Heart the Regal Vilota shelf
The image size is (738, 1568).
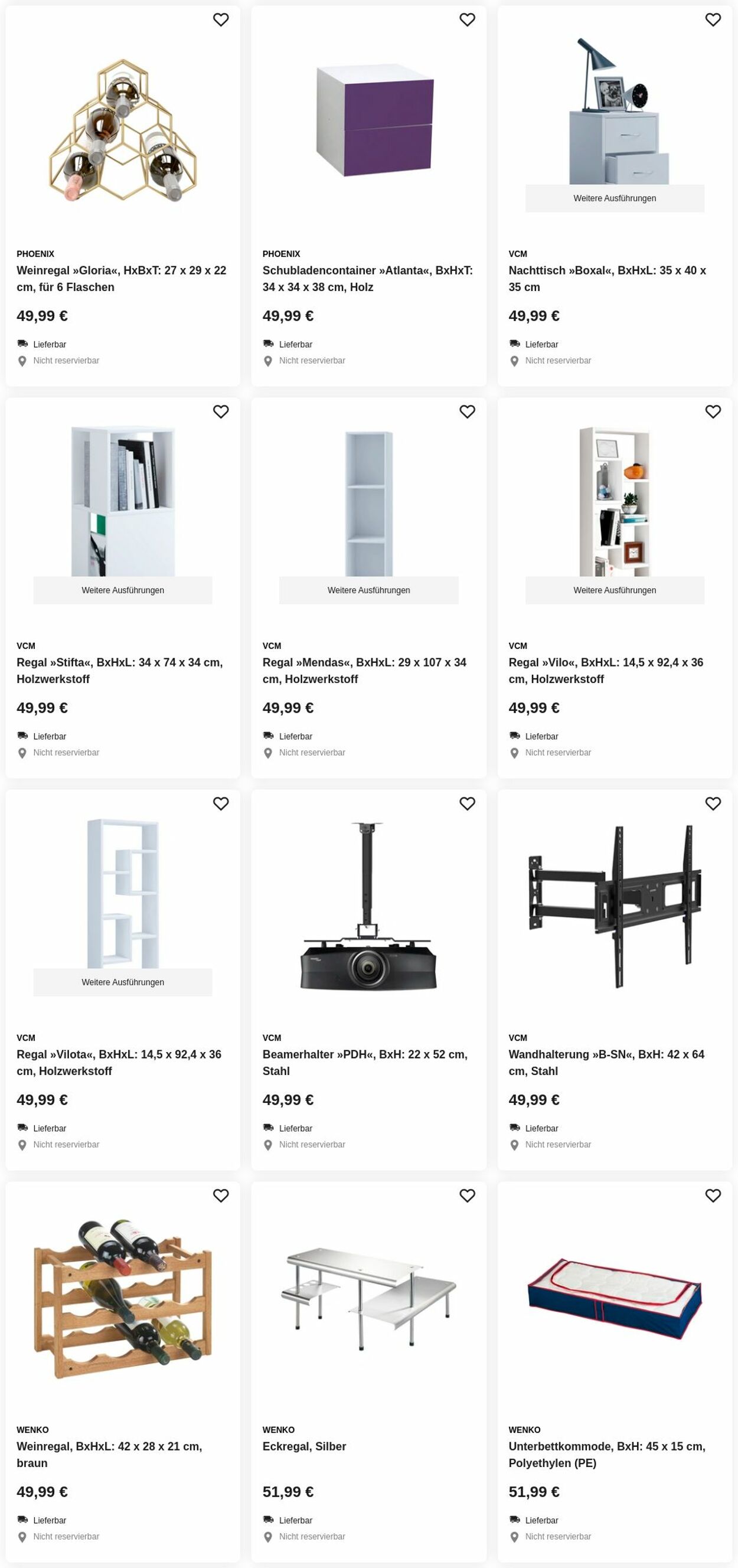(220, 803)
